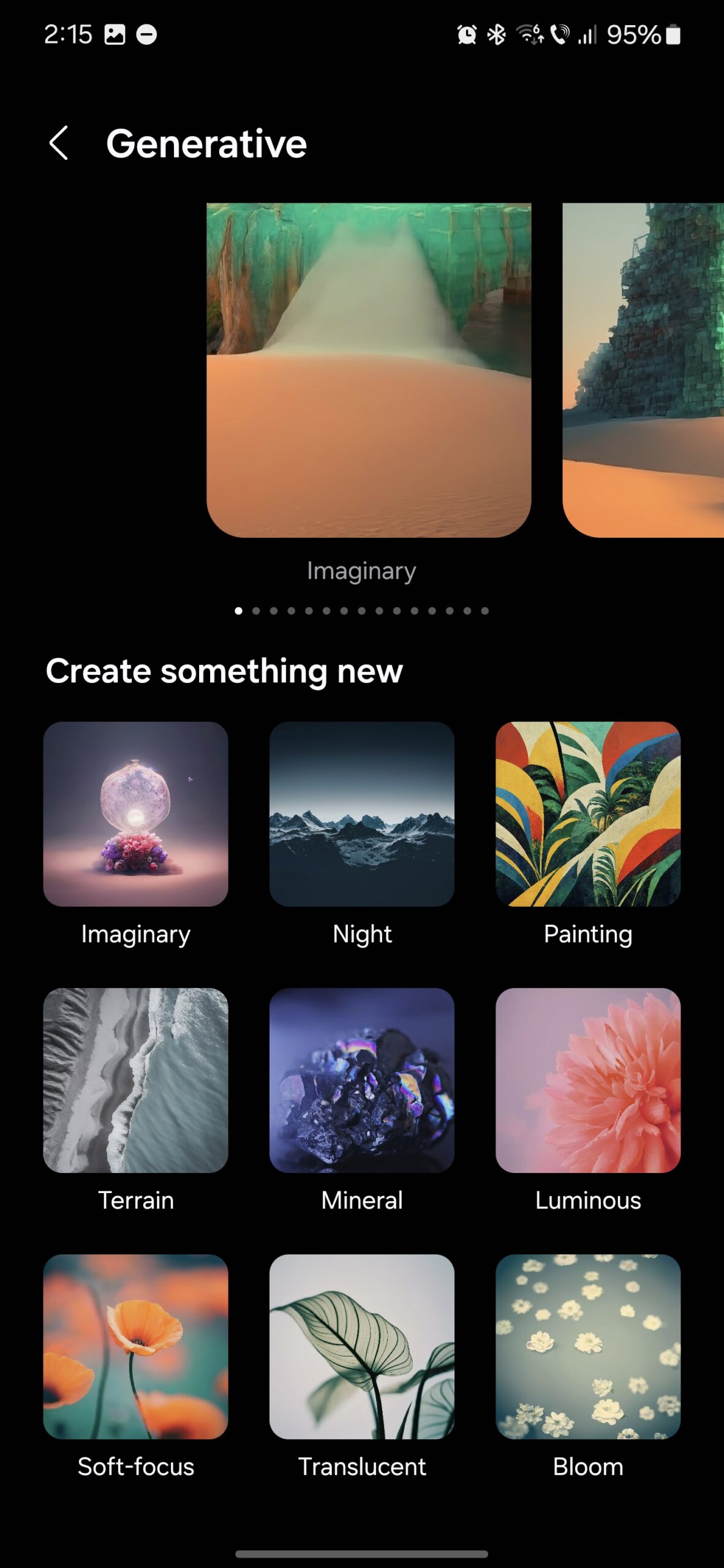This screenshot has width=724, height=1568.
Task: Go back from the Generative screen
Action: [59, 143]
